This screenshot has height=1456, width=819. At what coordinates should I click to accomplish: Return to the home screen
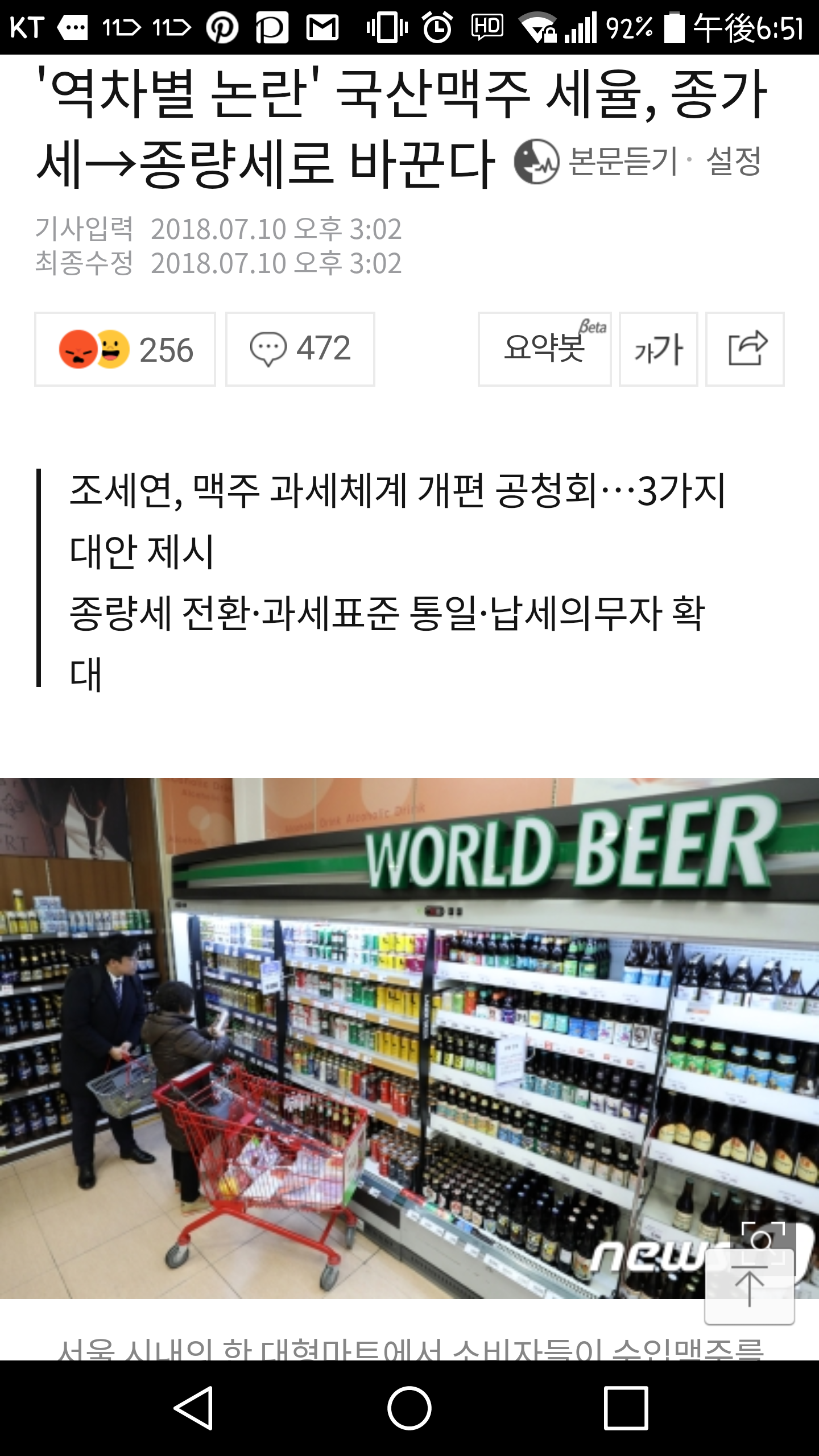pyautogui.click(x=409, y=1408)
